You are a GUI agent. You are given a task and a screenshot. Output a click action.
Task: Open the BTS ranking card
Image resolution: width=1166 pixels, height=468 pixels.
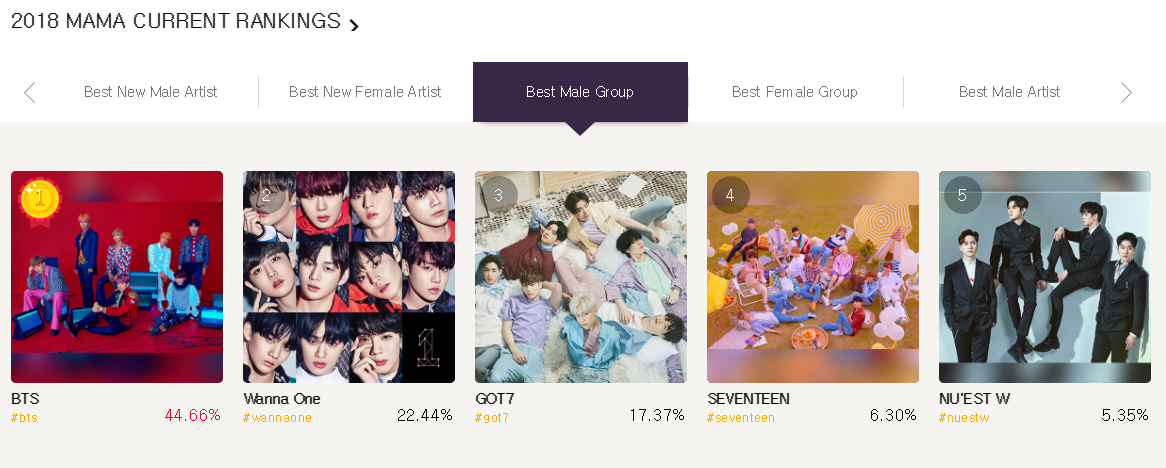click(117, 277)
